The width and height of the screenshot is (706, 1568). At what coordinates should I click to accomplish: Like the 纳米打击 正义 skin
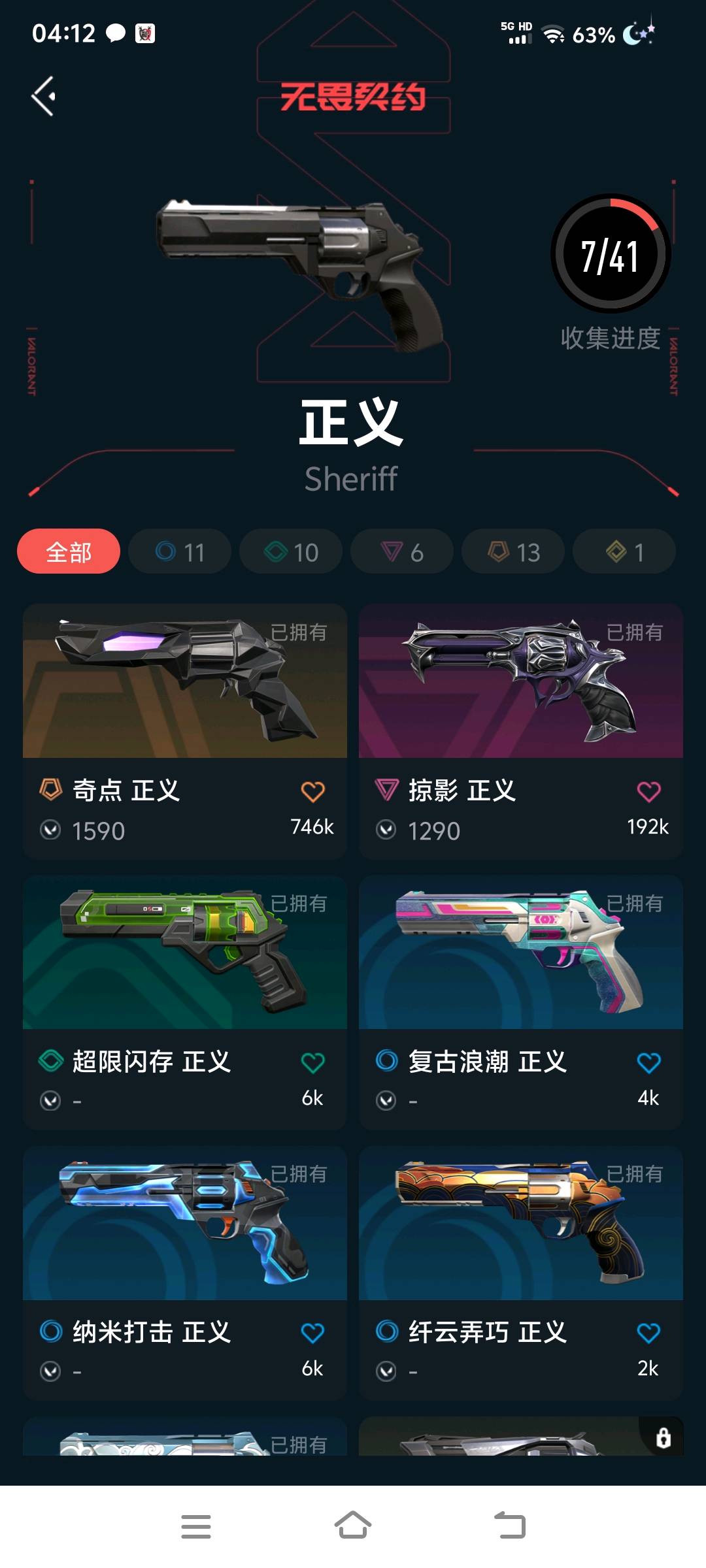(312, 1333)
